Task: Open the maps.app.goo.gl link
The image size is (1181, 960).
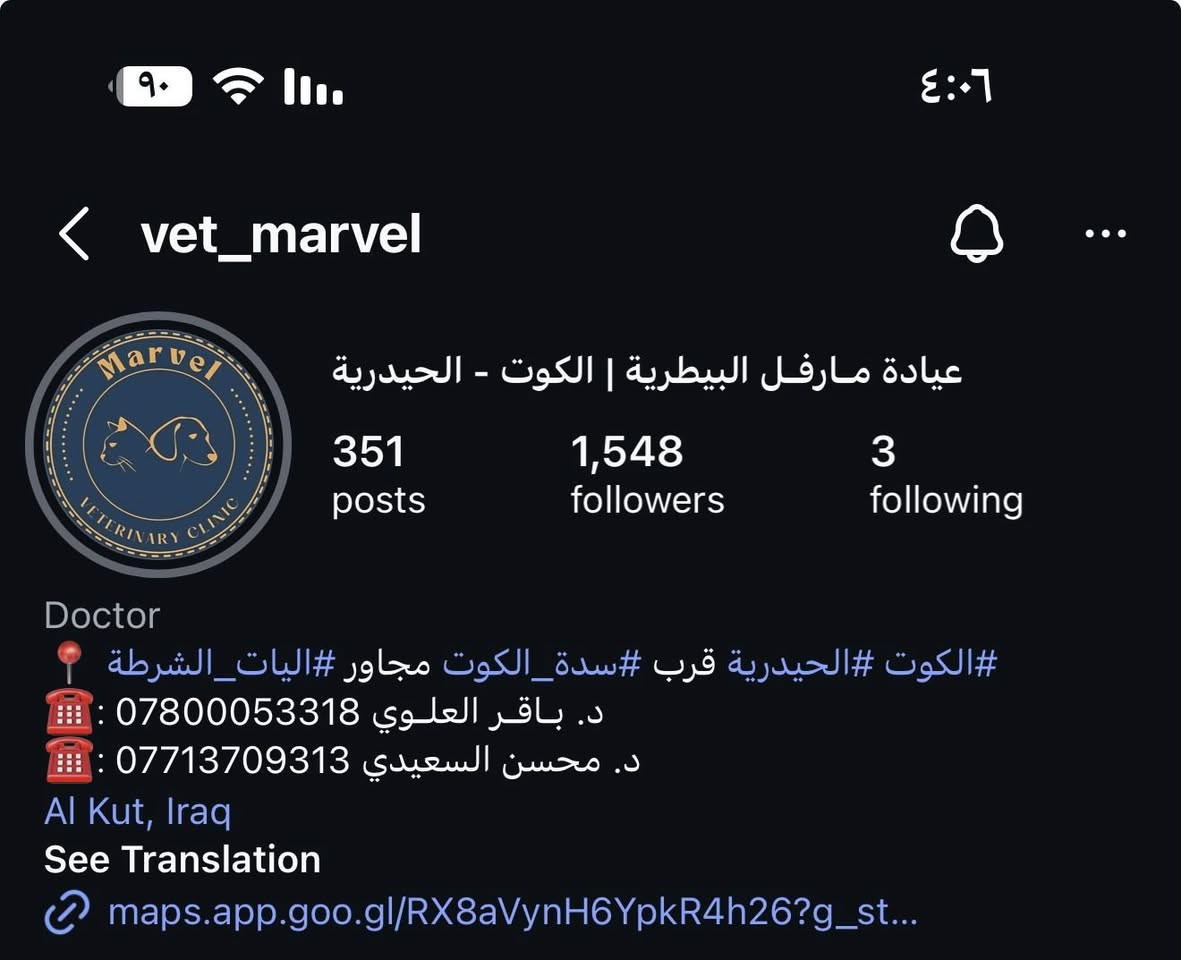Action: click(510, 912)
